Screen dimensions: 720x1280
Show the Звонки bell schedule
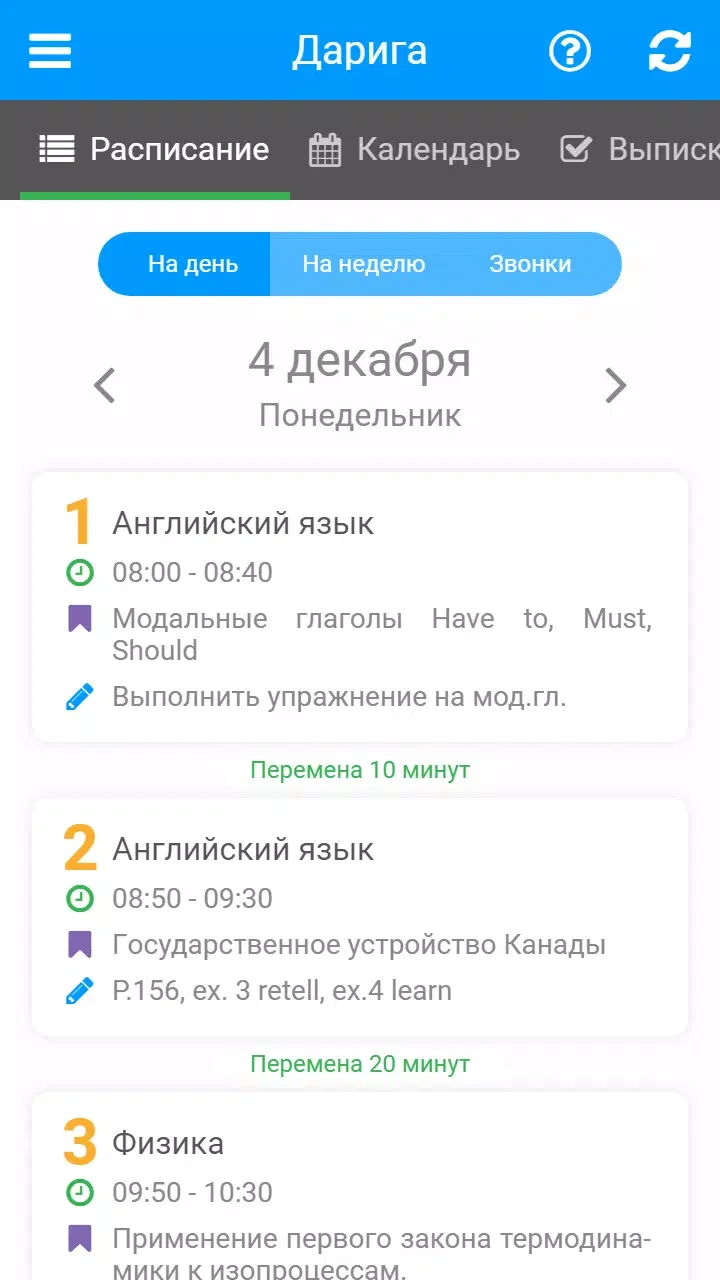(530, 264)
